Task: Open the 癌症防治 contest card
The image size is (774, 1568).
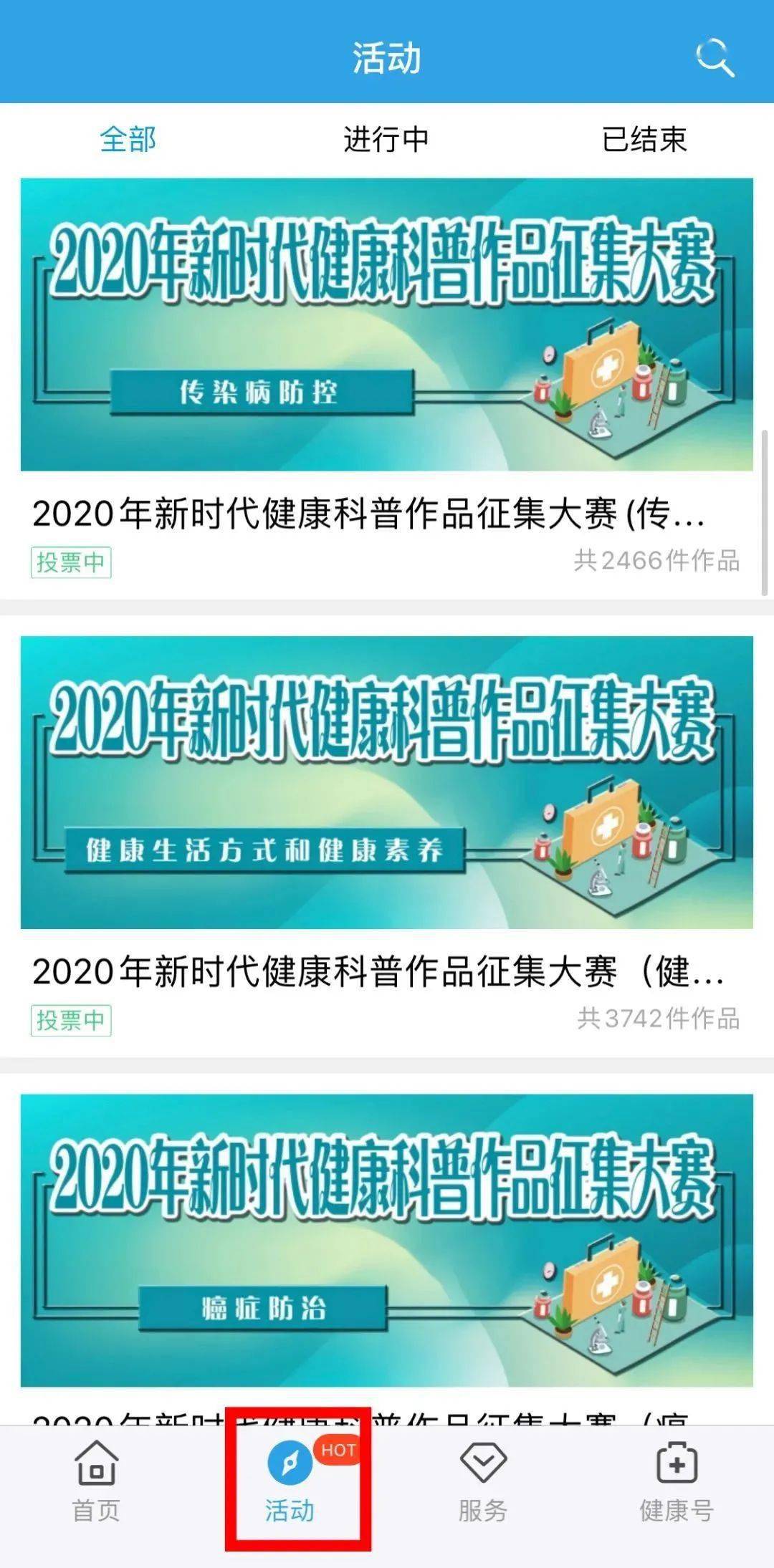Action: pos(386,1239)
